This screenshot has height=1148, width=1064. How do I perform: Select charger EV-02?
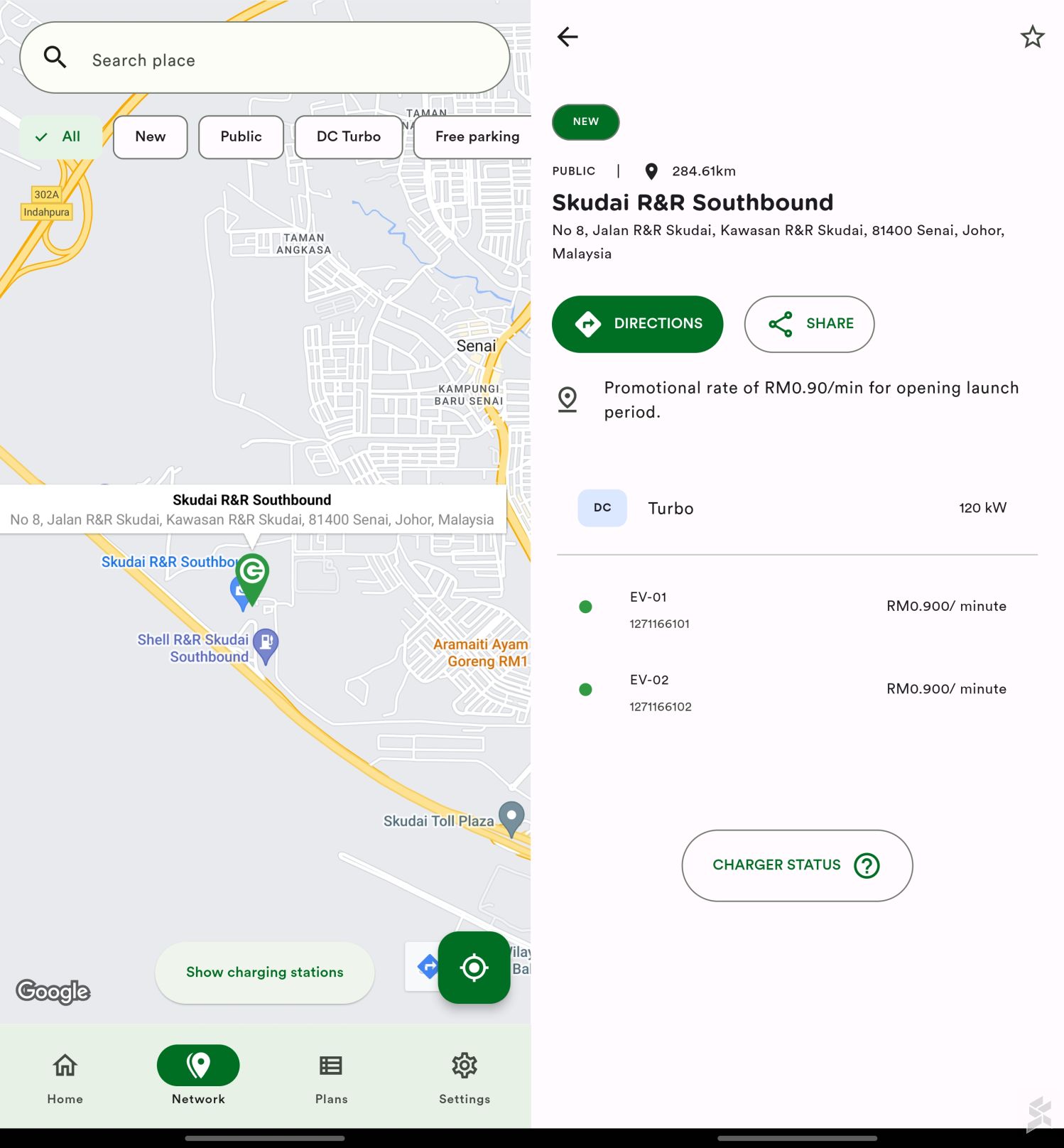[x=796, y=691]
